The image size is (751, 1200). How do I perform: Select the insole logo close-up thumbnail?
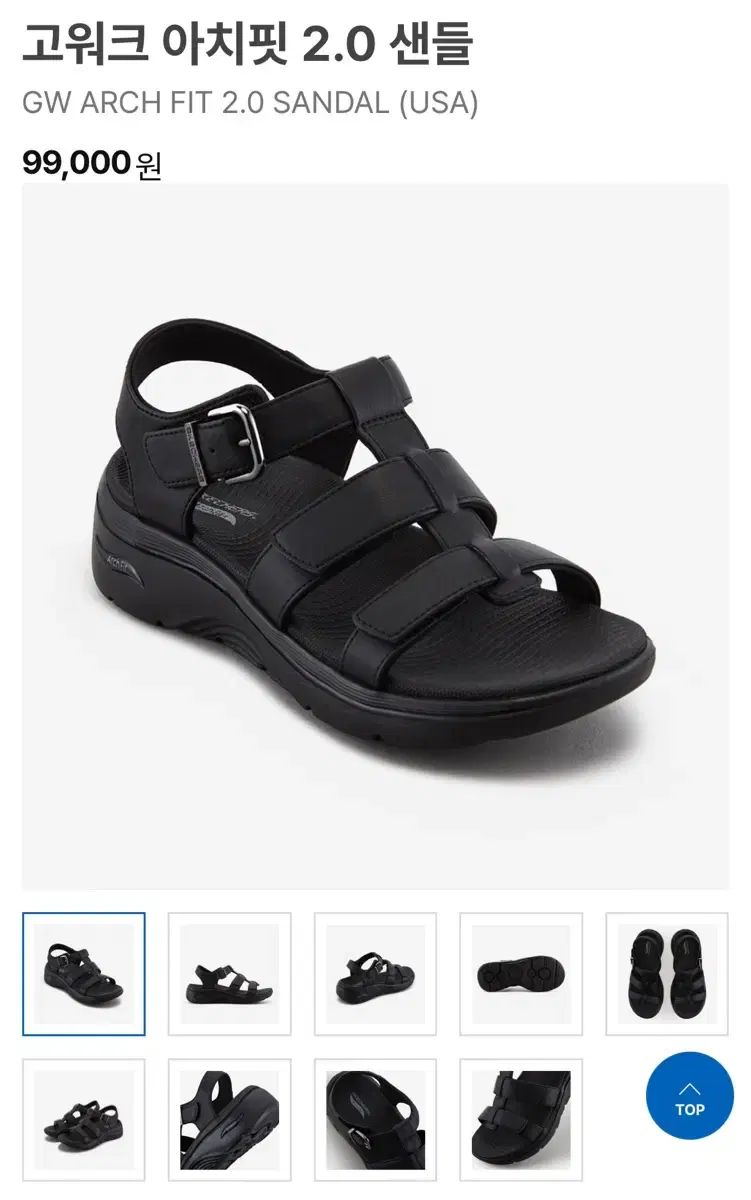click(x=375, y=1120)
